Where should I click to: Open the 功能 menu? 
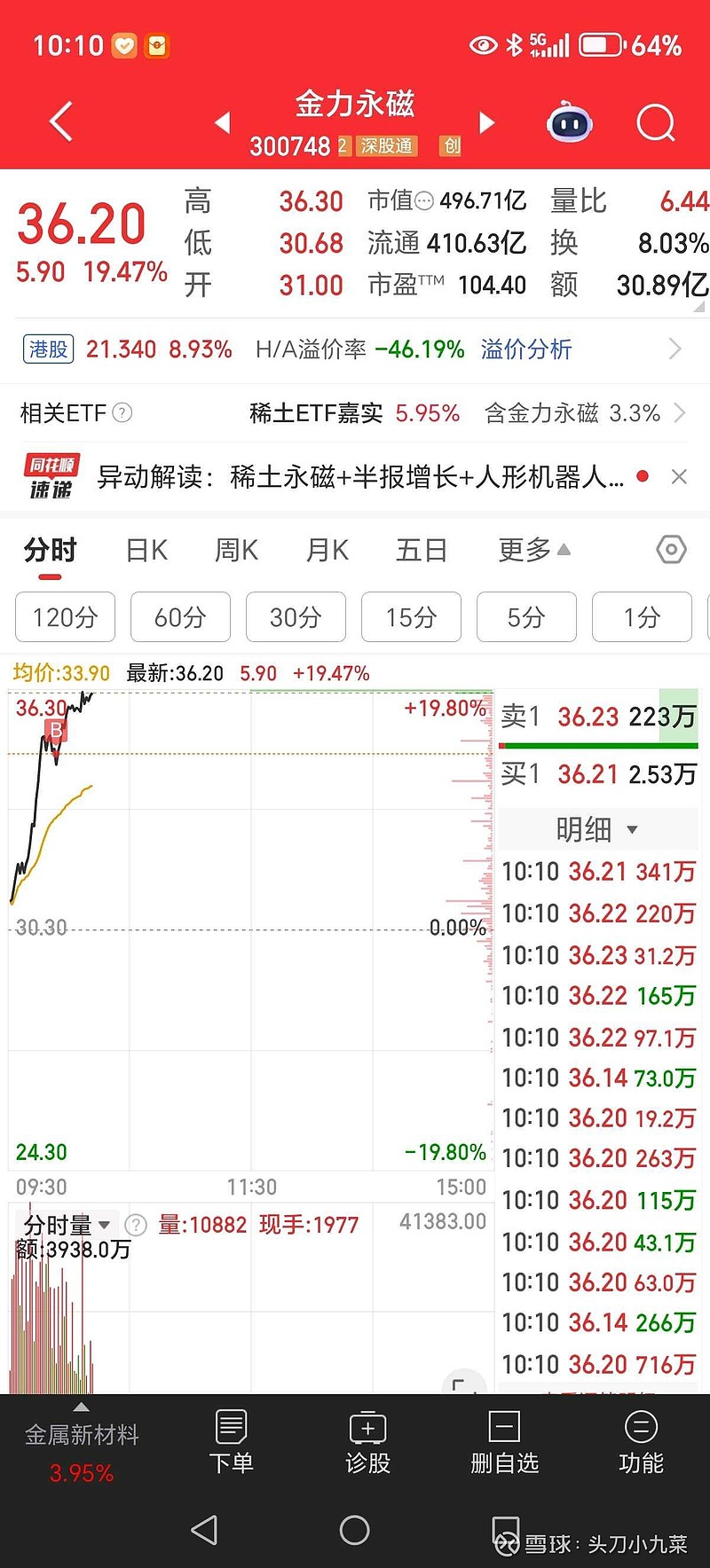click(x=641, y=1442)
